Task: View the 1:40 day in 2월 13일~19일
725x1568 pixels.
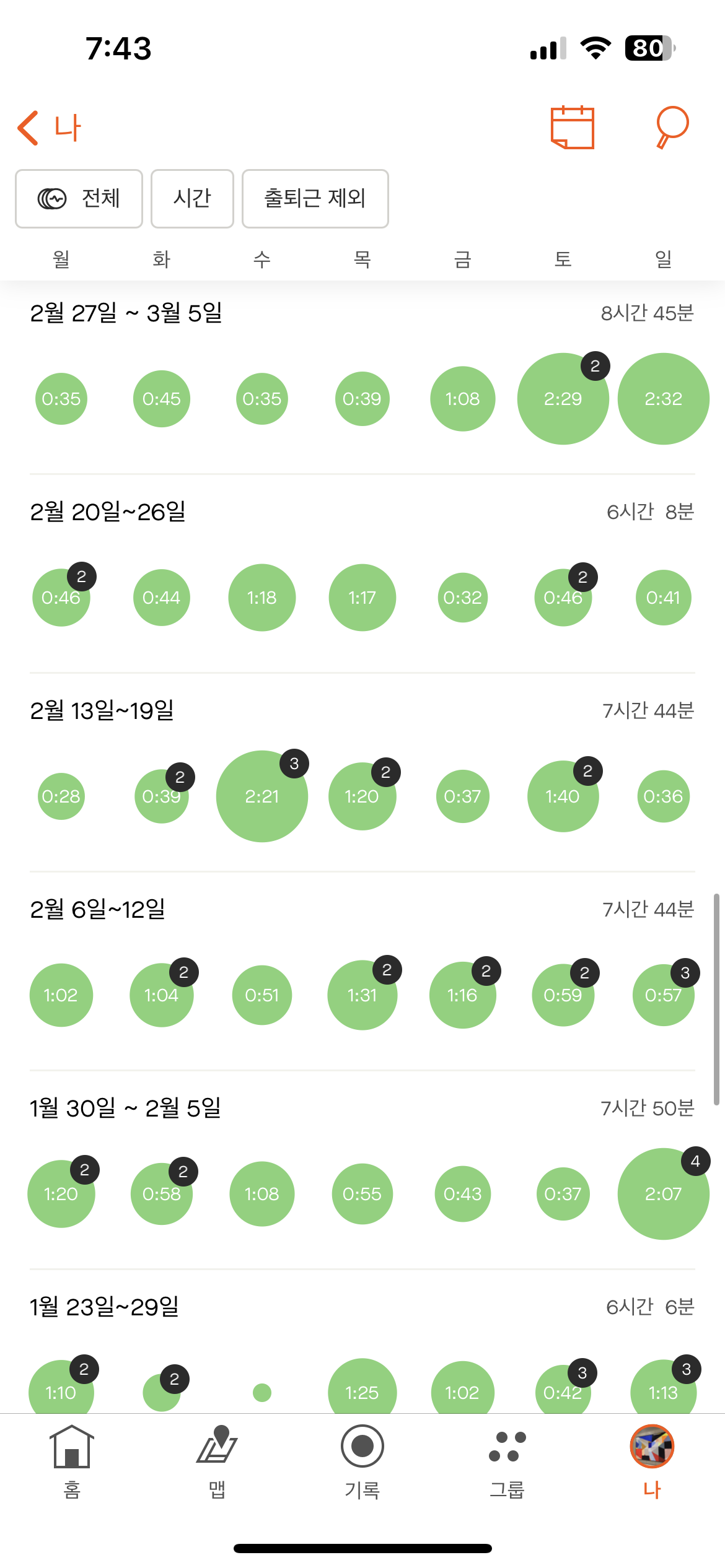Action: click(x=563, y=796)
